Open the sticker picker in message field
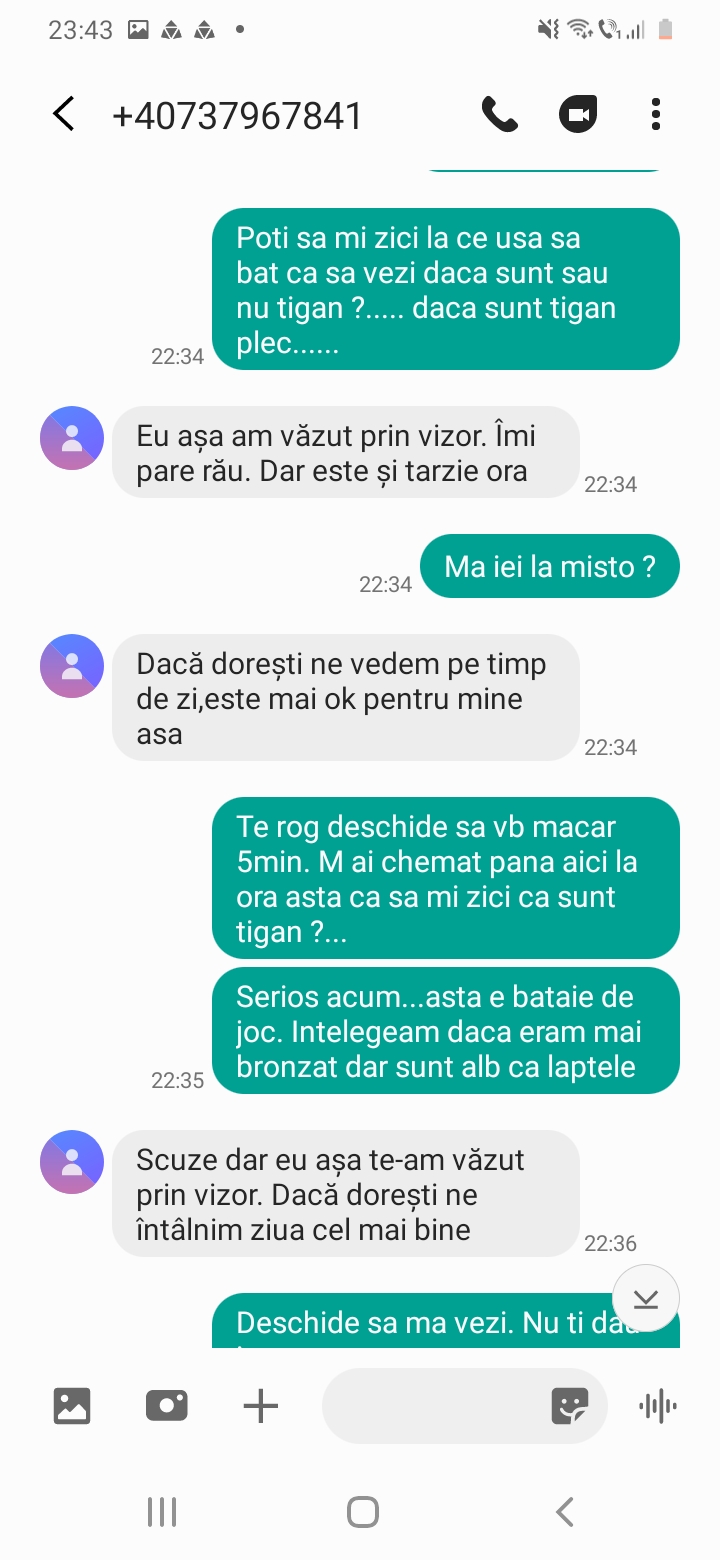This screenshot has height=1560, width=720. click(570, 1406)
